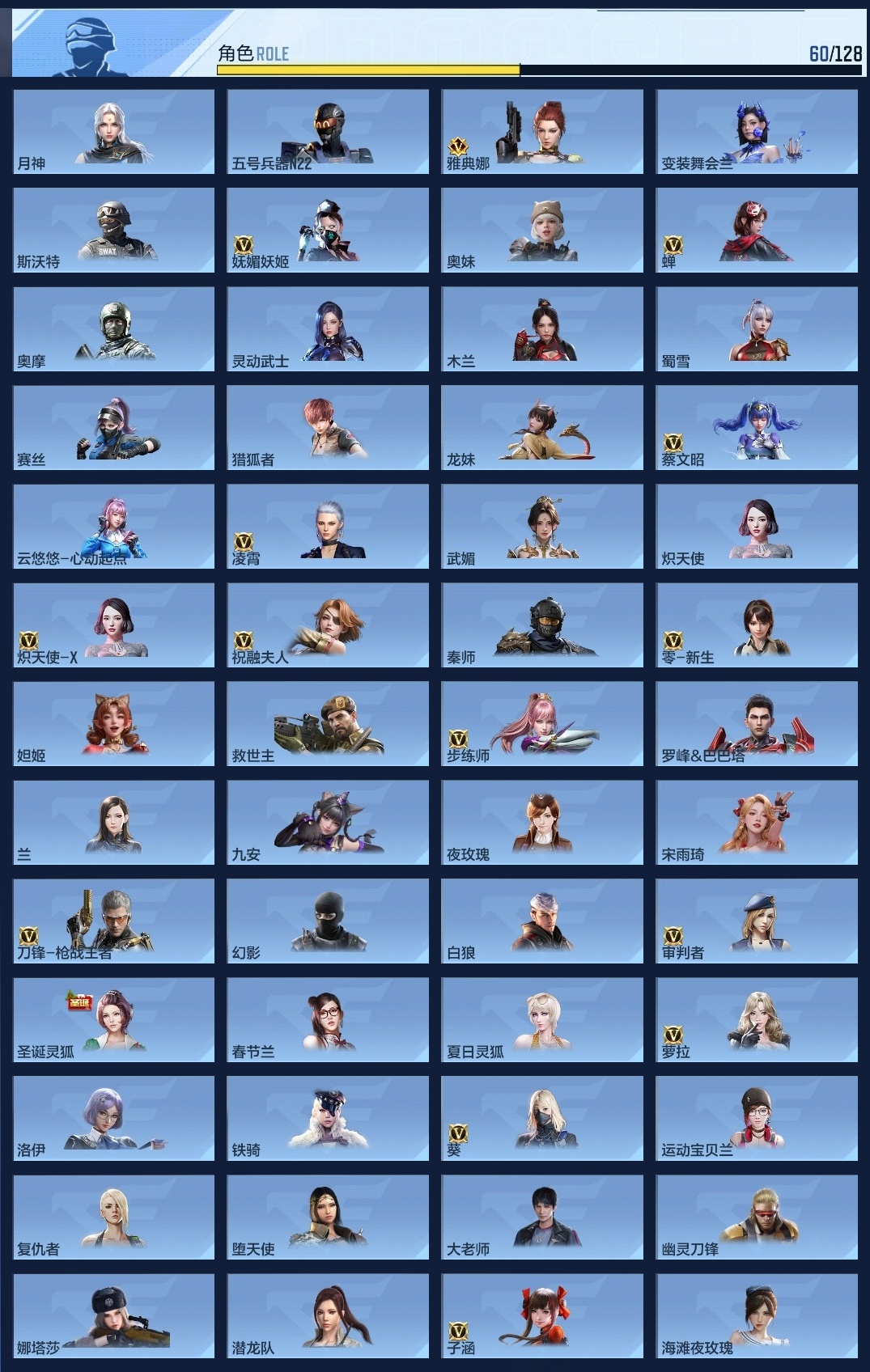Open the 蔡文昭 character tile
Image resolution: width=870 pixels, height=1372 pixels.
click(757, 428)
